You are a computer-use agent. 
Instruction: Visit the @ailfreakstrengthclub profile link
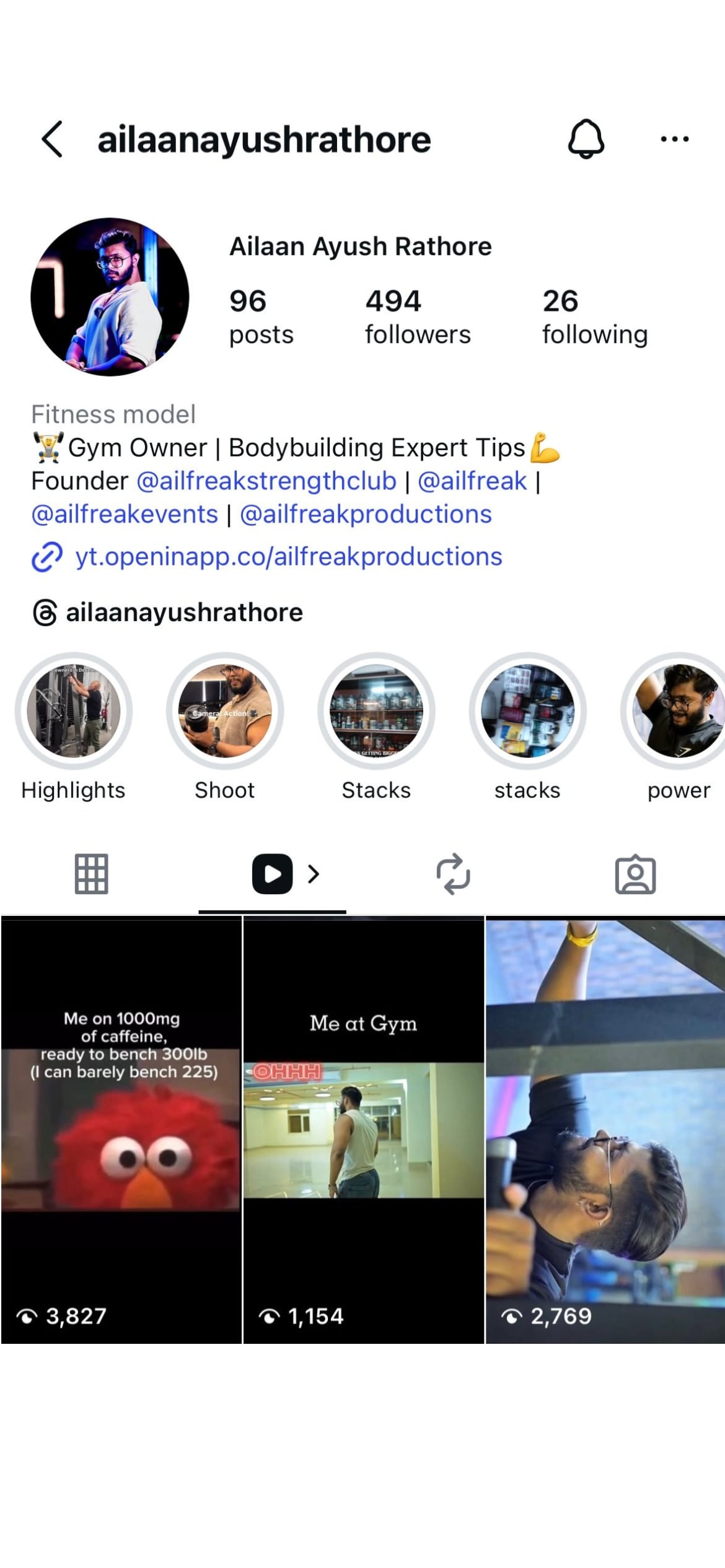click(266, 481)
